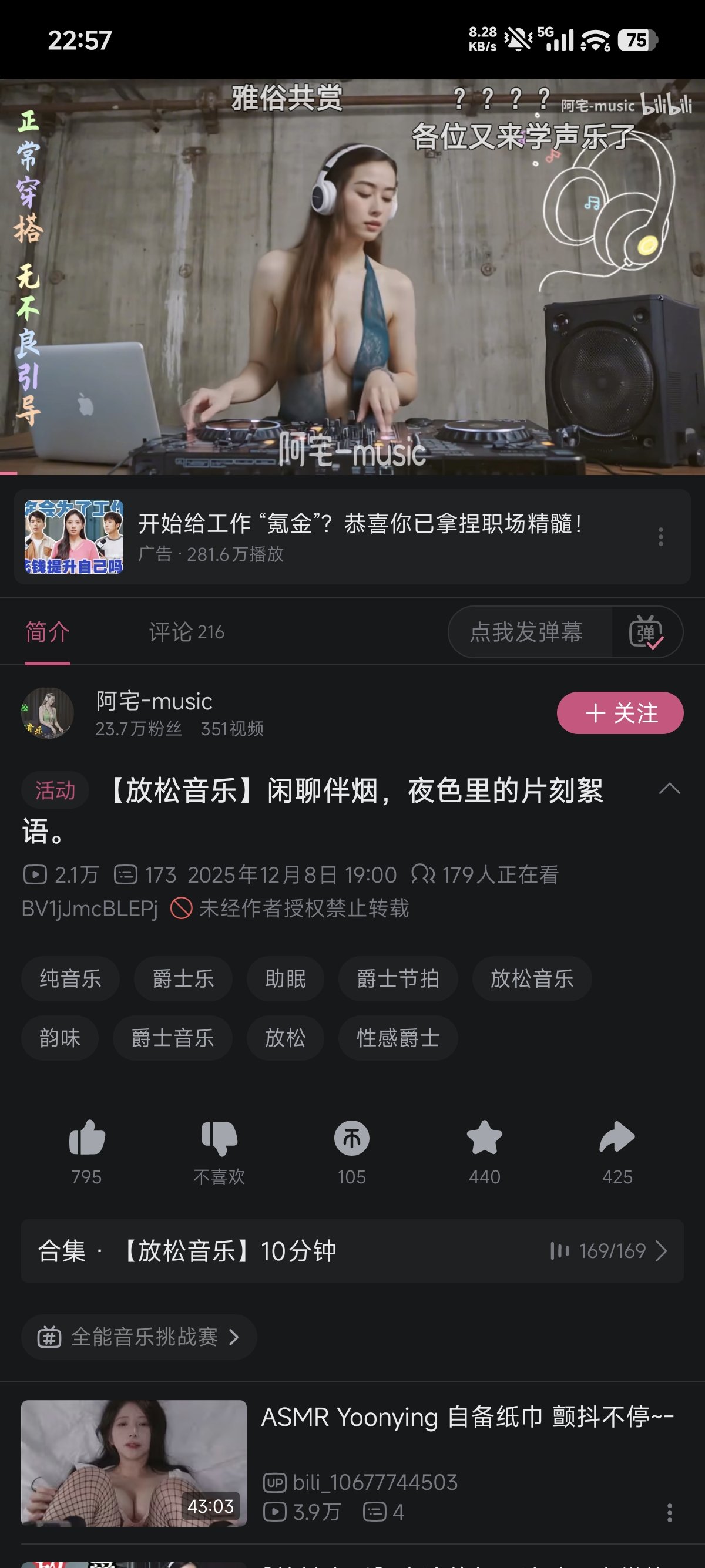Tap the 活动 activity badge
This screenshot has height=1568, width=705.
54,789
